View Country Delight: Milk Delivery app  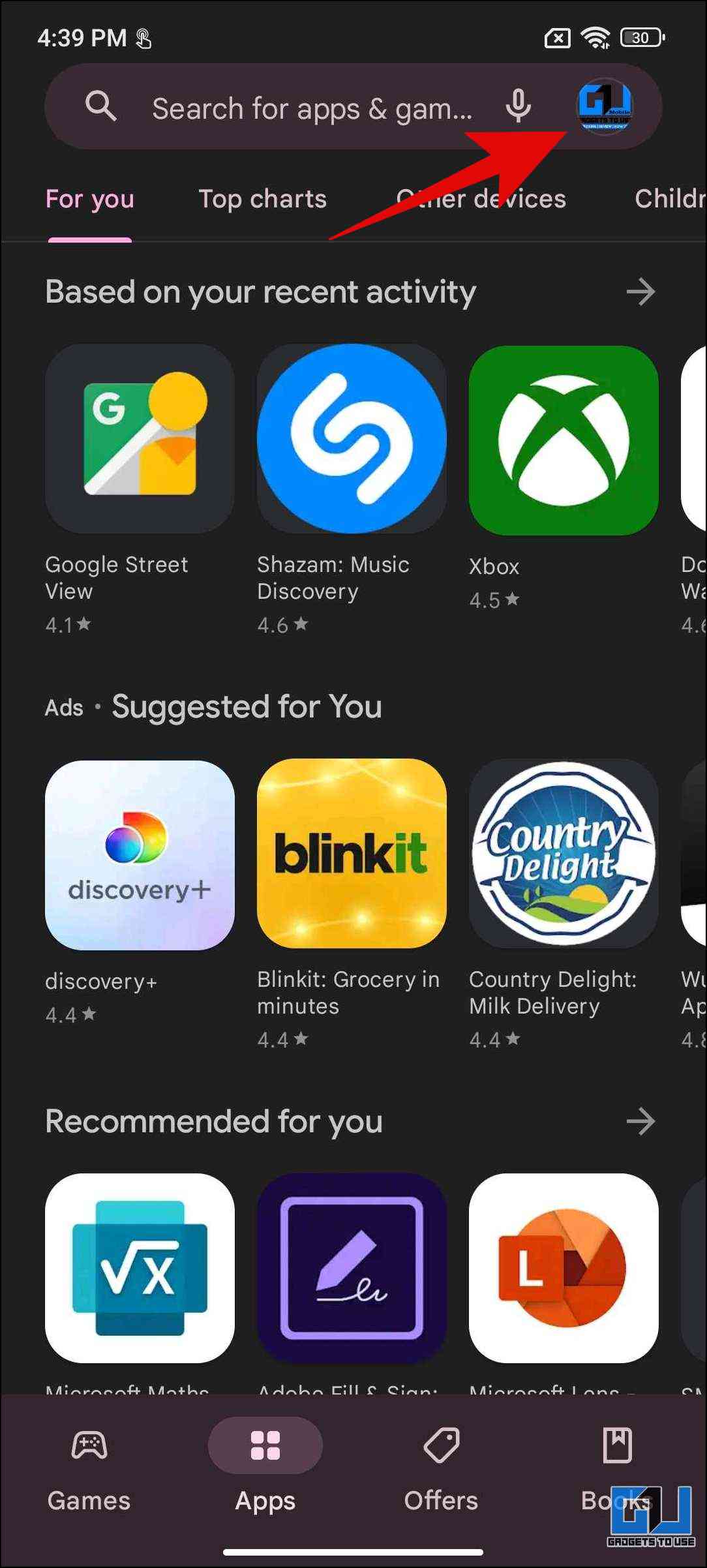[x=564, y=853]
